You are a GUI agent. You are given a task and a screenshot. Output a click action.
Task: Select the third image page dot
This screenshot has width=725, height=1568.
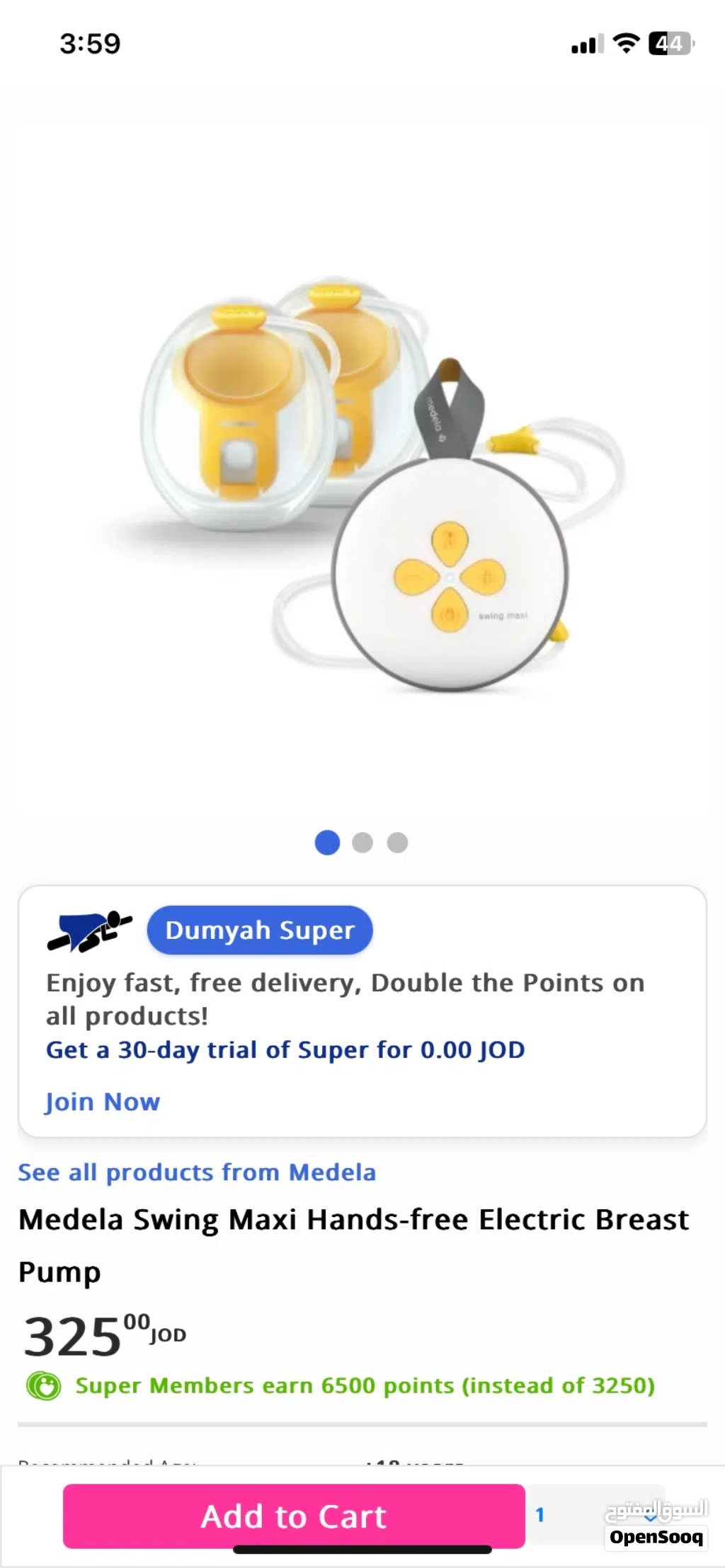(397, 843)
